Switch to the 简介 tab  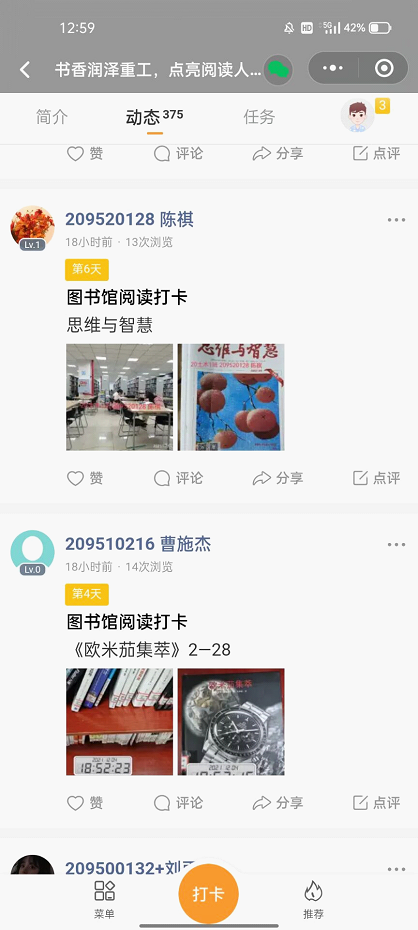tap(52, 117)
